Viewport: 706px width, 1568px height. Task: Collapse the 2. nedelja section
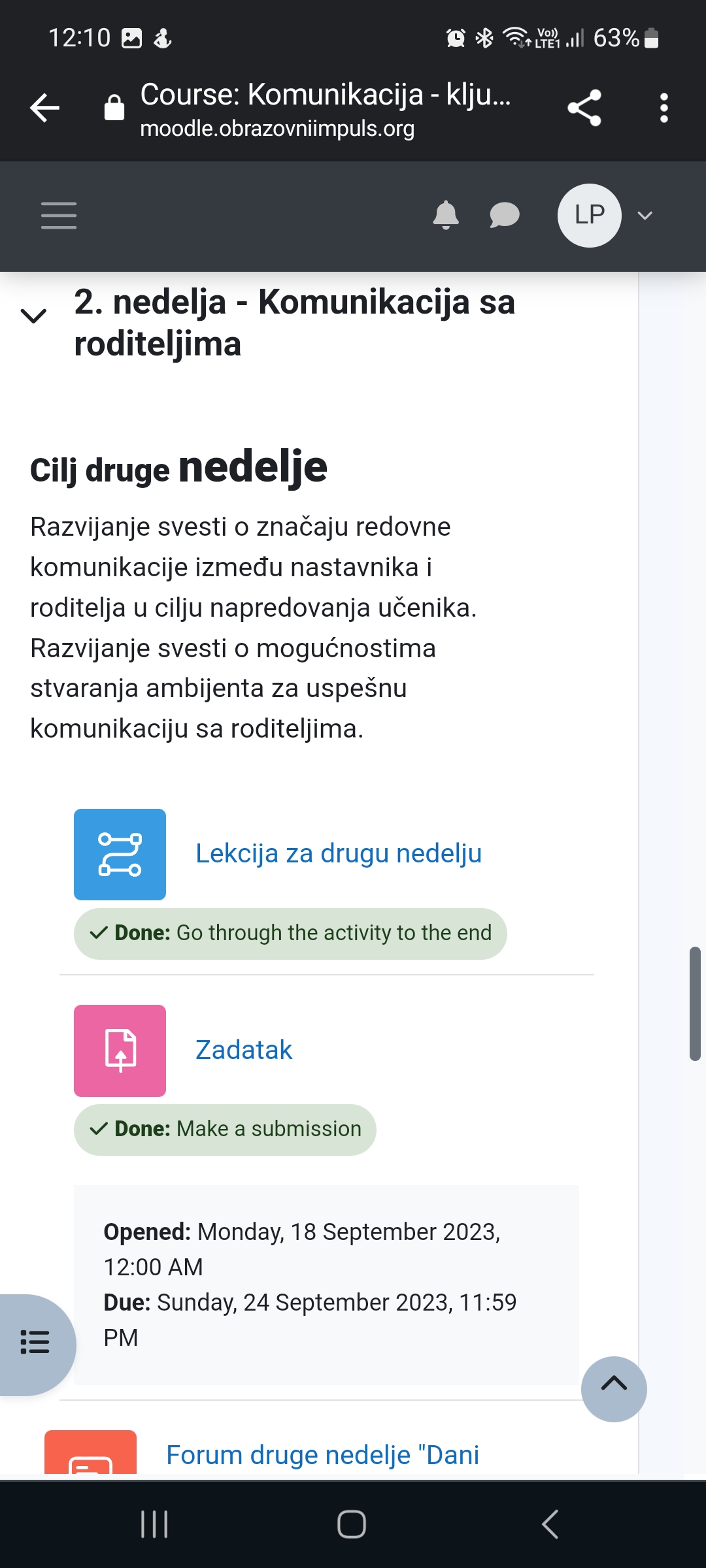pos(33,316)
